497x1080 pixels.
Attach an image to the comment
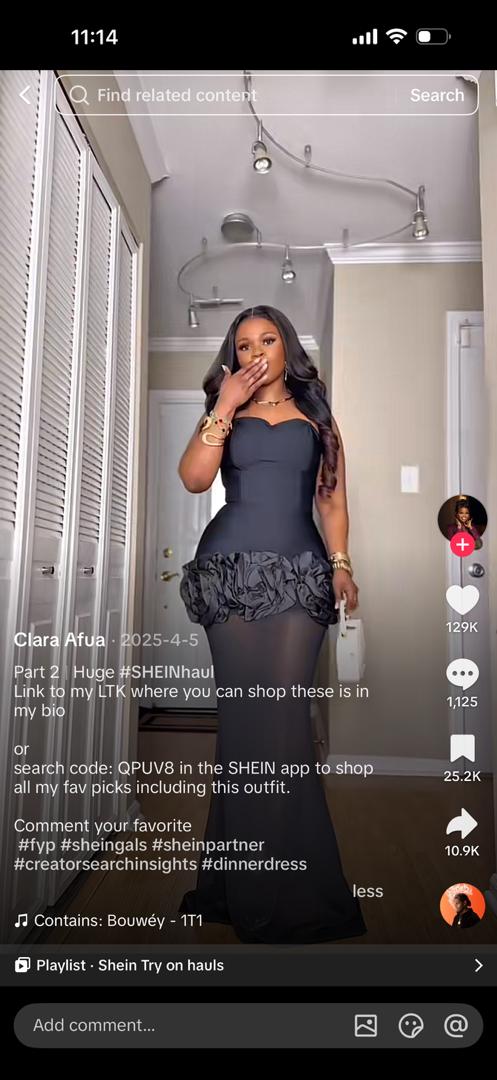click(x=366, y=1026)
